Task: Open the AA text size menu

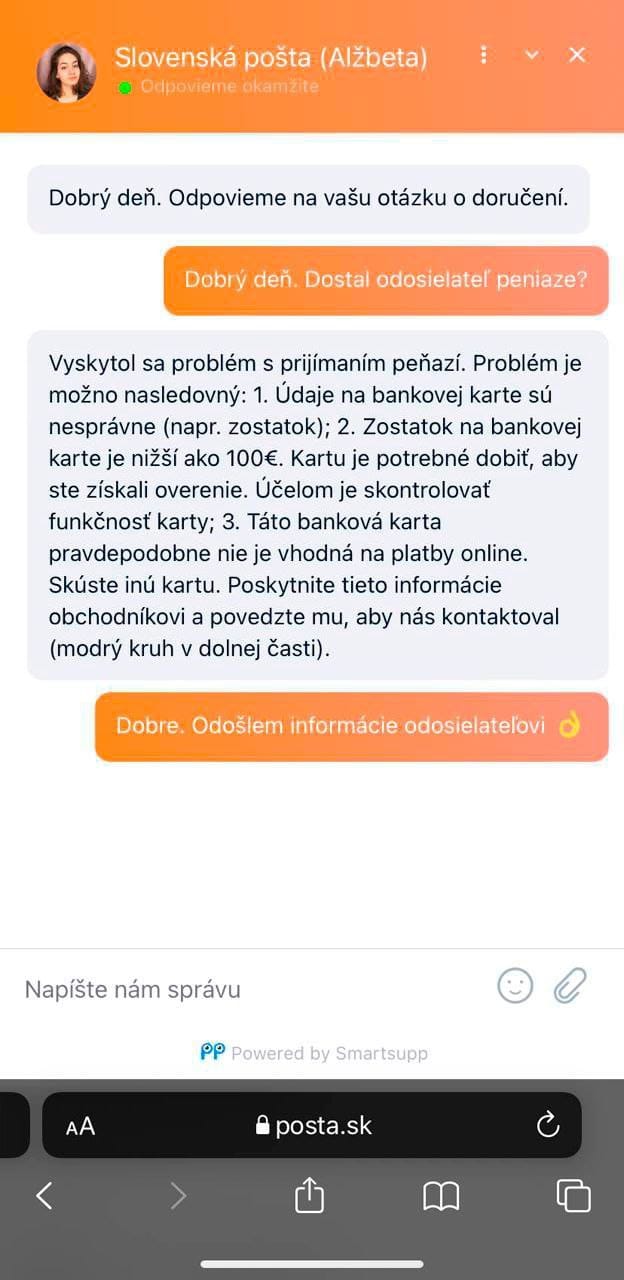Action: click(80, 1126)
